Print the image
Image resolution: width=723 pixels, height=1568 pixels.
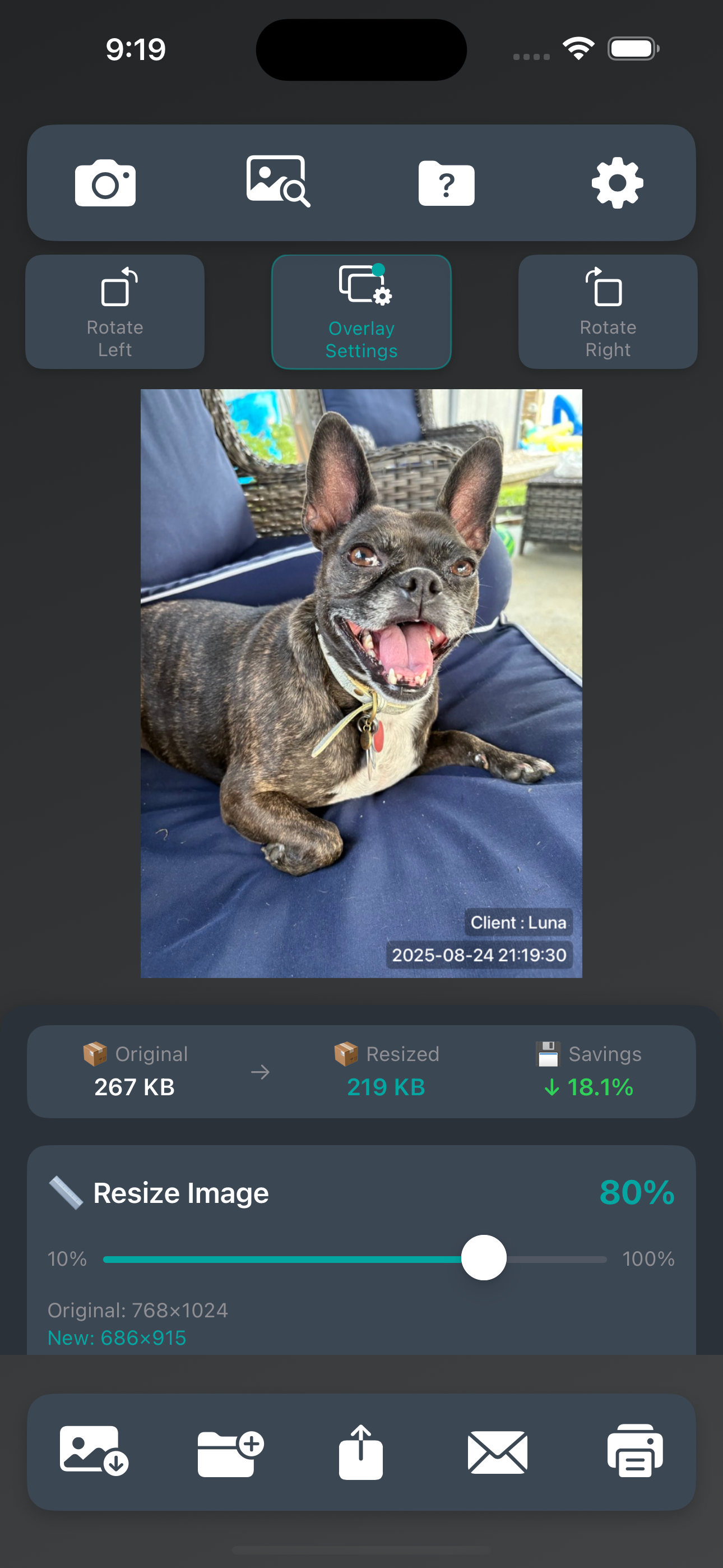pos(635,1451)
